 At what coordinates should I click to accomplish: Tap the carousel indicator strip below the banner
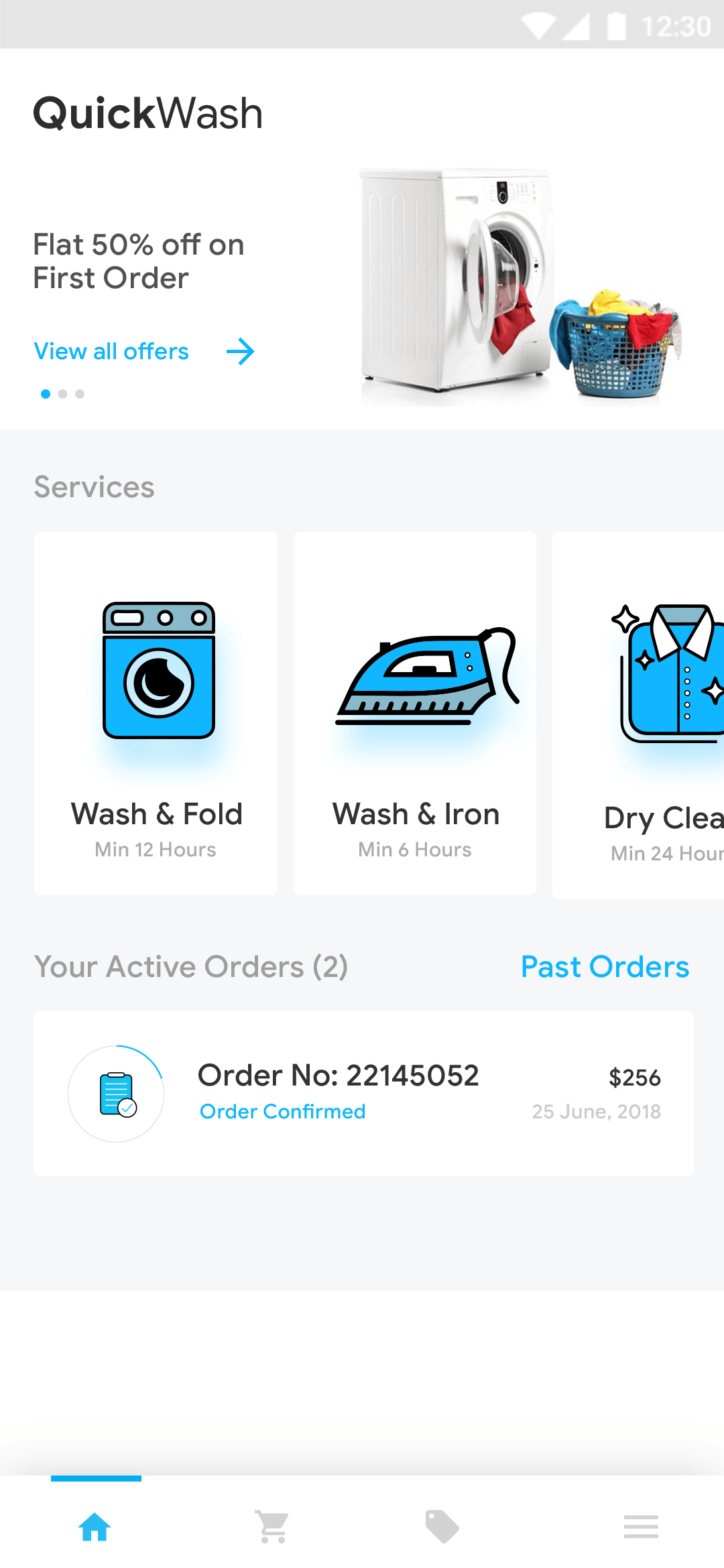[x=64, y=394]
